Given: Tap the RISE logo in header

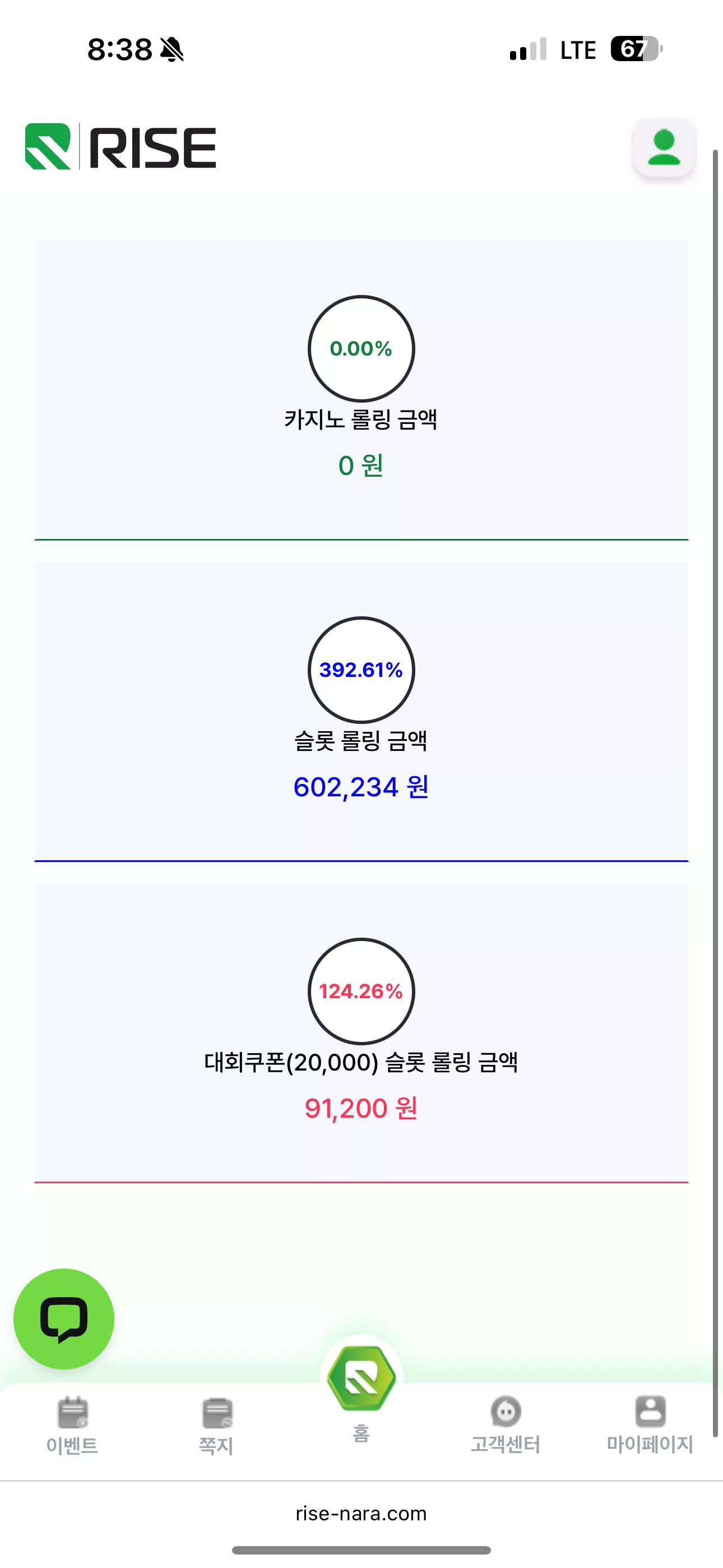Looking at the screenshot, I should click(121, 147).
